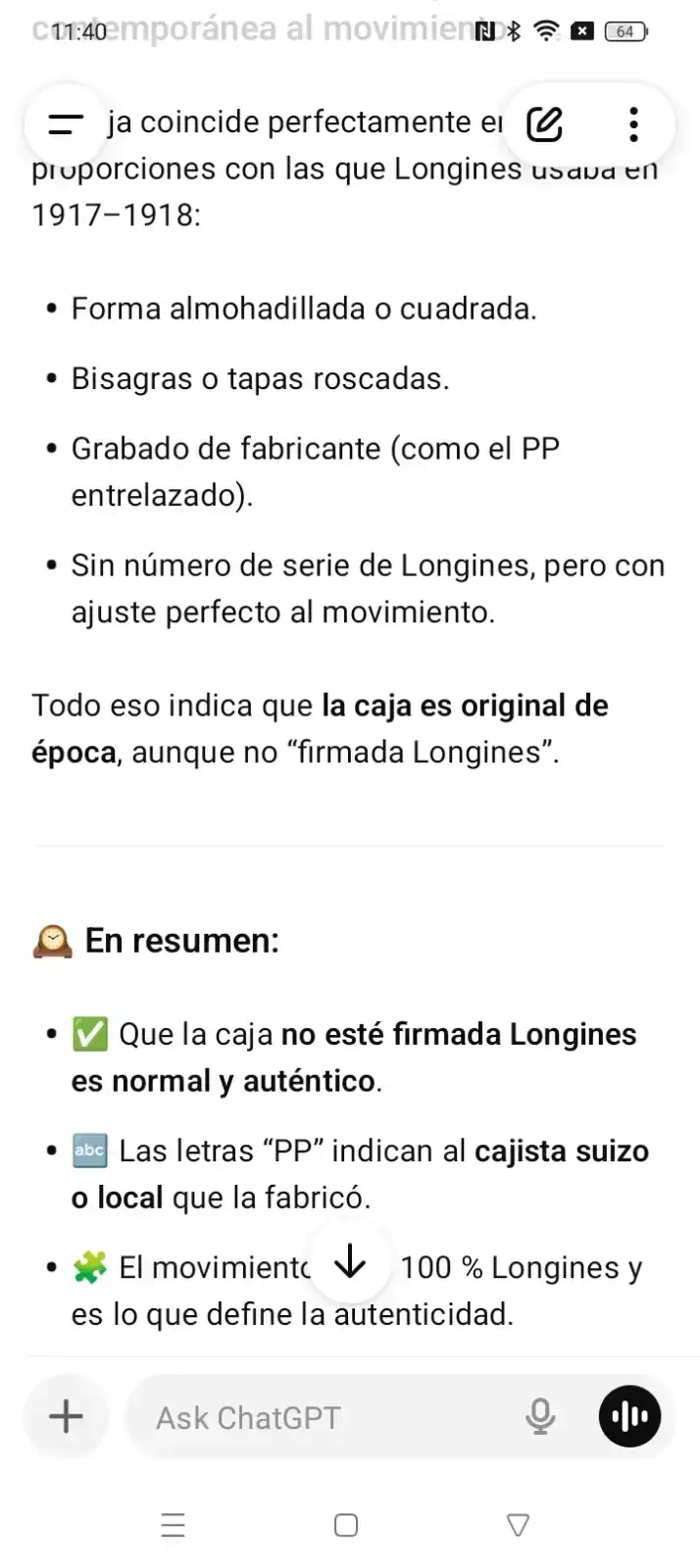Go back using the system triangle button

(519, 1525)
